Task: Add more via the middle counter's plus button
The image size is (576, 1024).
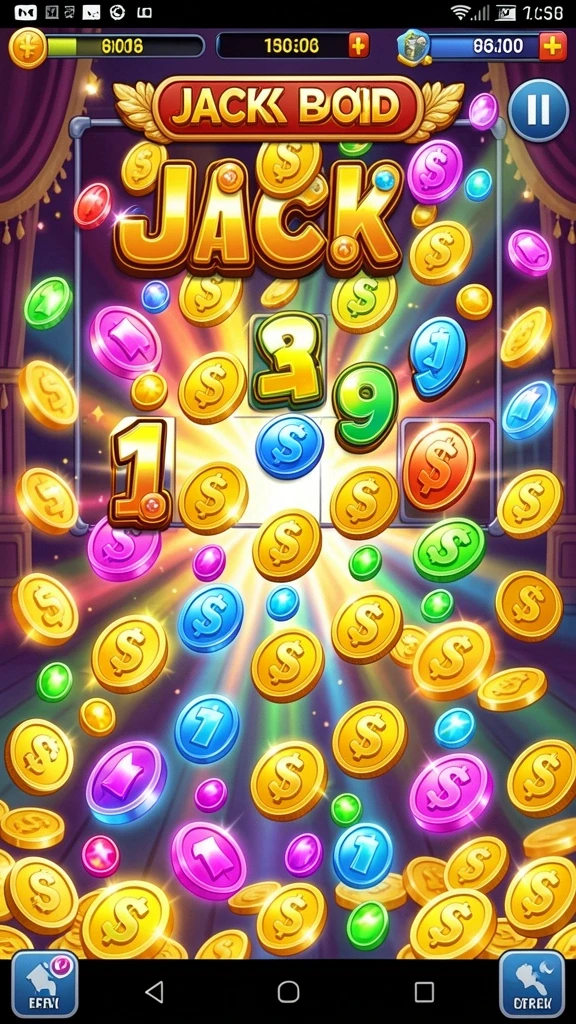Action: pyautogui.click(x=359, y=46)
